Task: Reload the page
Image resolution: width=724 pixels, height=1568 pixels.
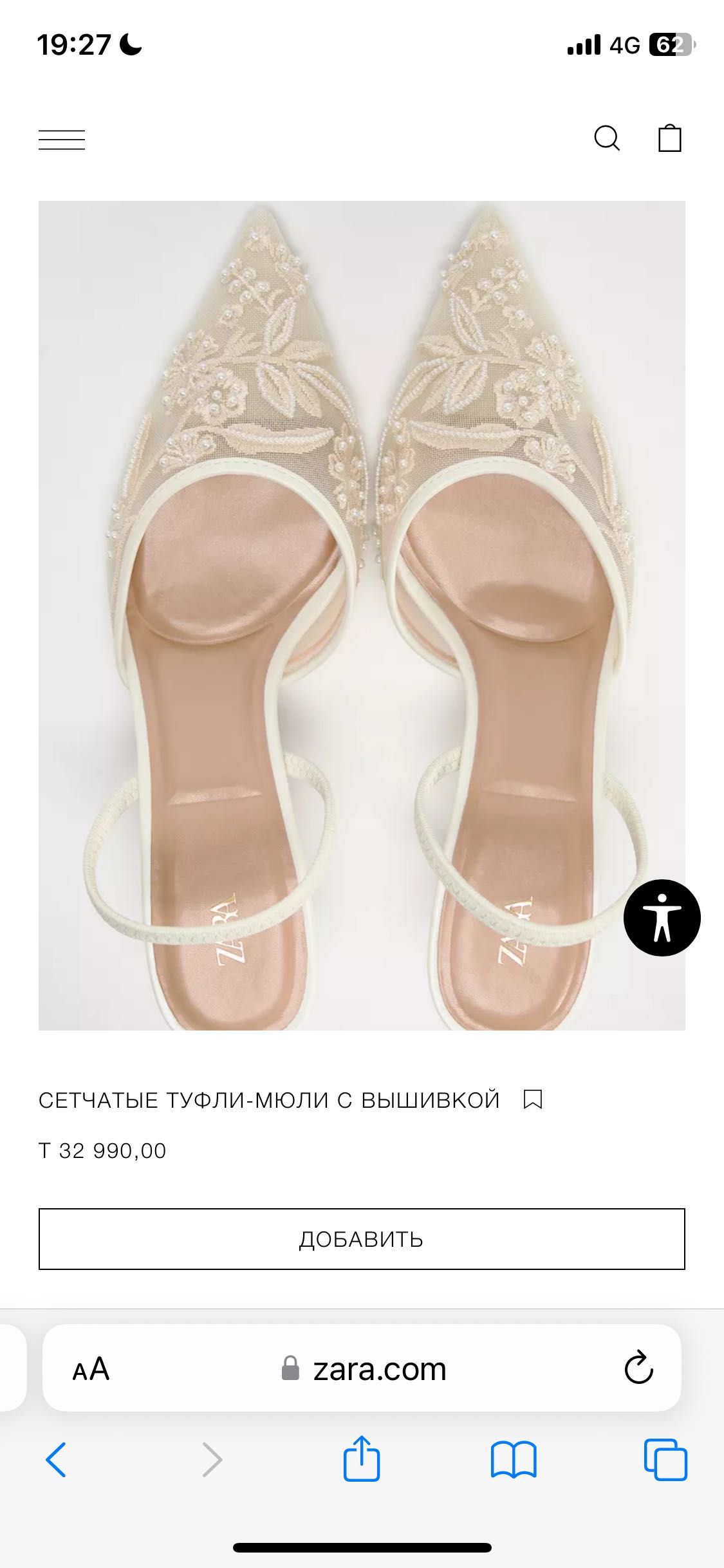Action: (x=638, y=1369)
